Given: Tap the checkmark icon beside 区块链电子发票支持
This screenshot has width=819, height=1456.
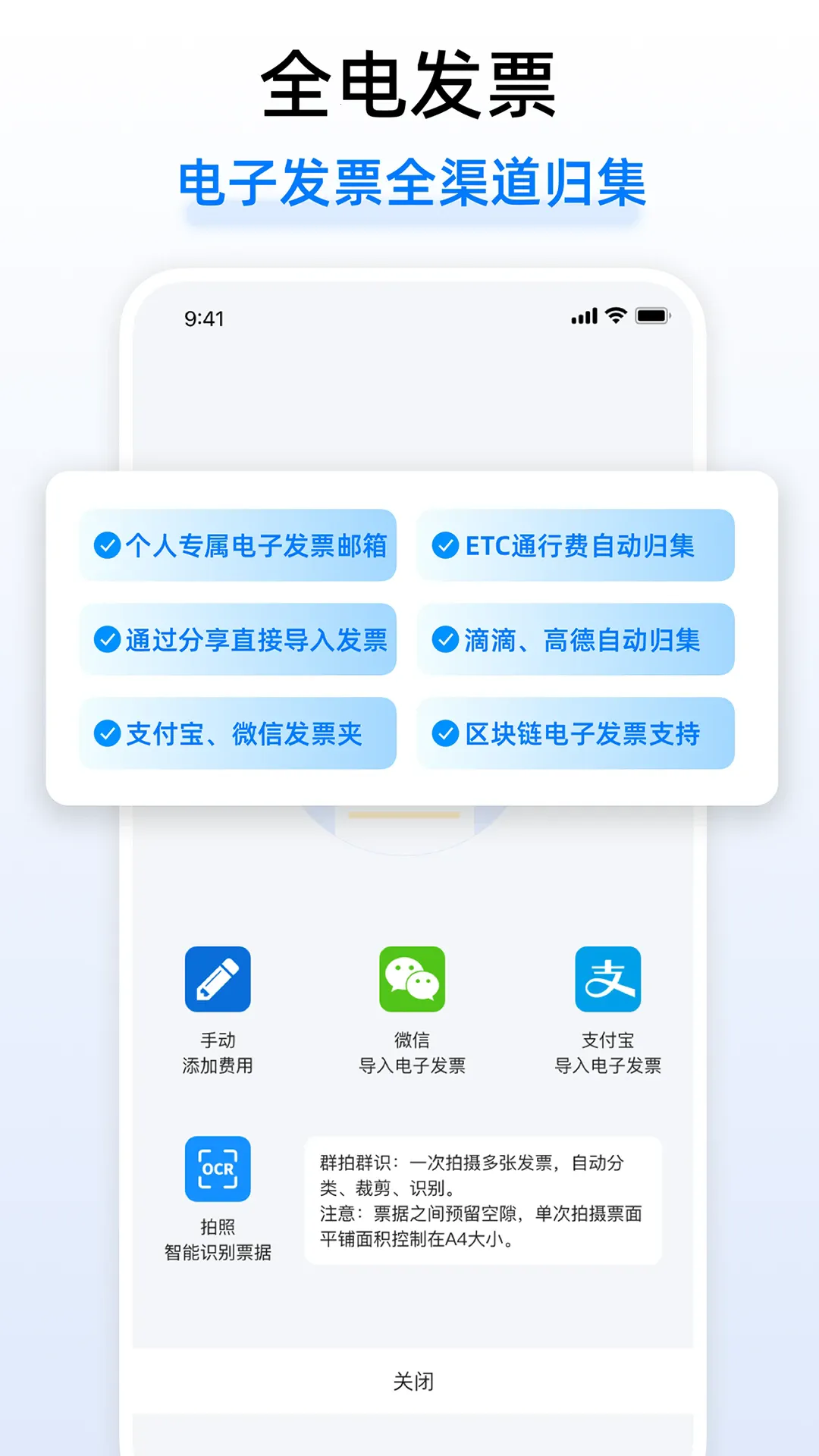Looking at the screenshot, I should pos(444,734).
